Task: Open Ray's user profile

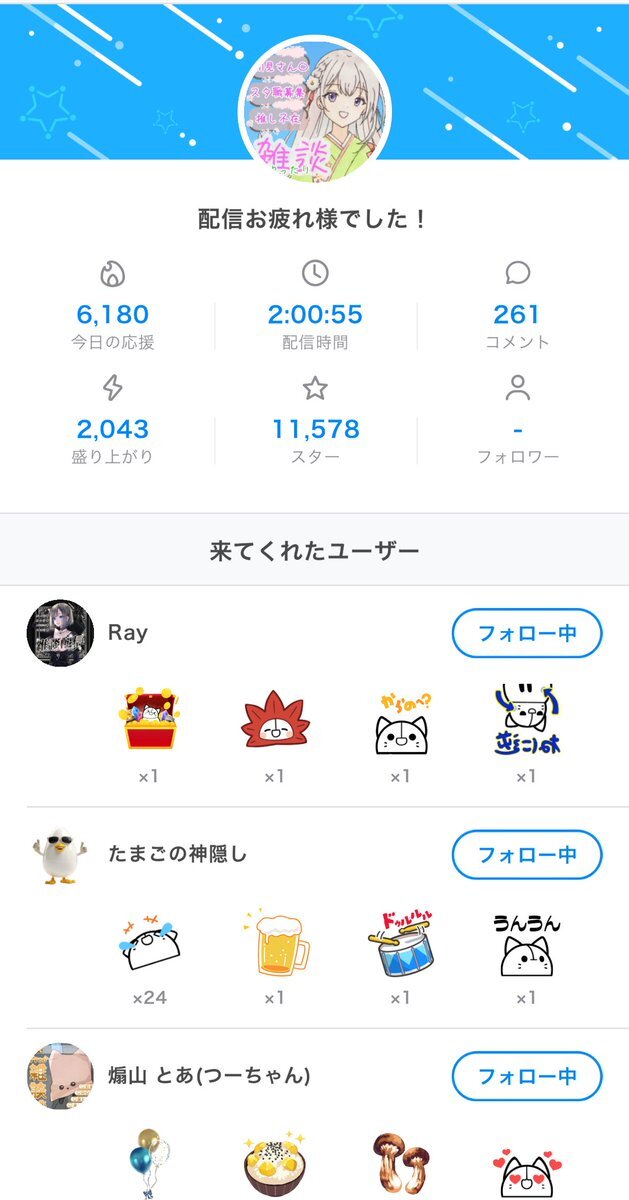Action: [60, 634]
